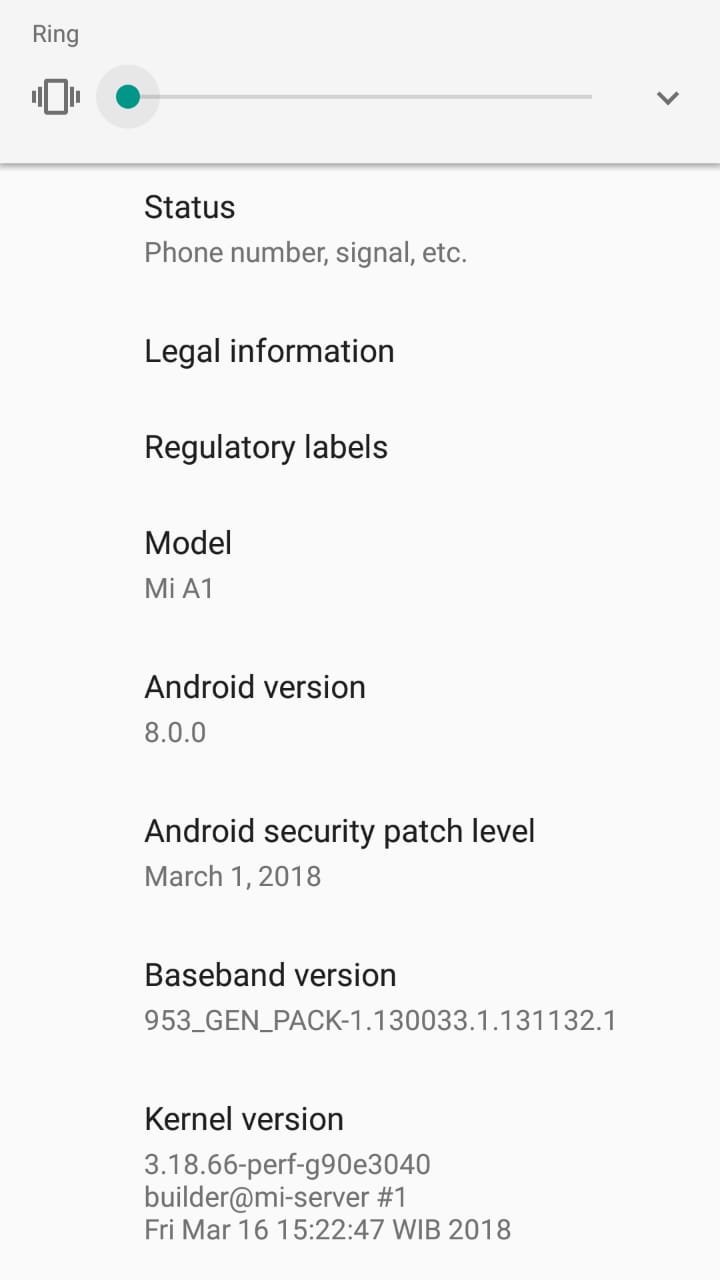Tap the Ring volume slider track

pyautogui.click(x=360, y=97)
